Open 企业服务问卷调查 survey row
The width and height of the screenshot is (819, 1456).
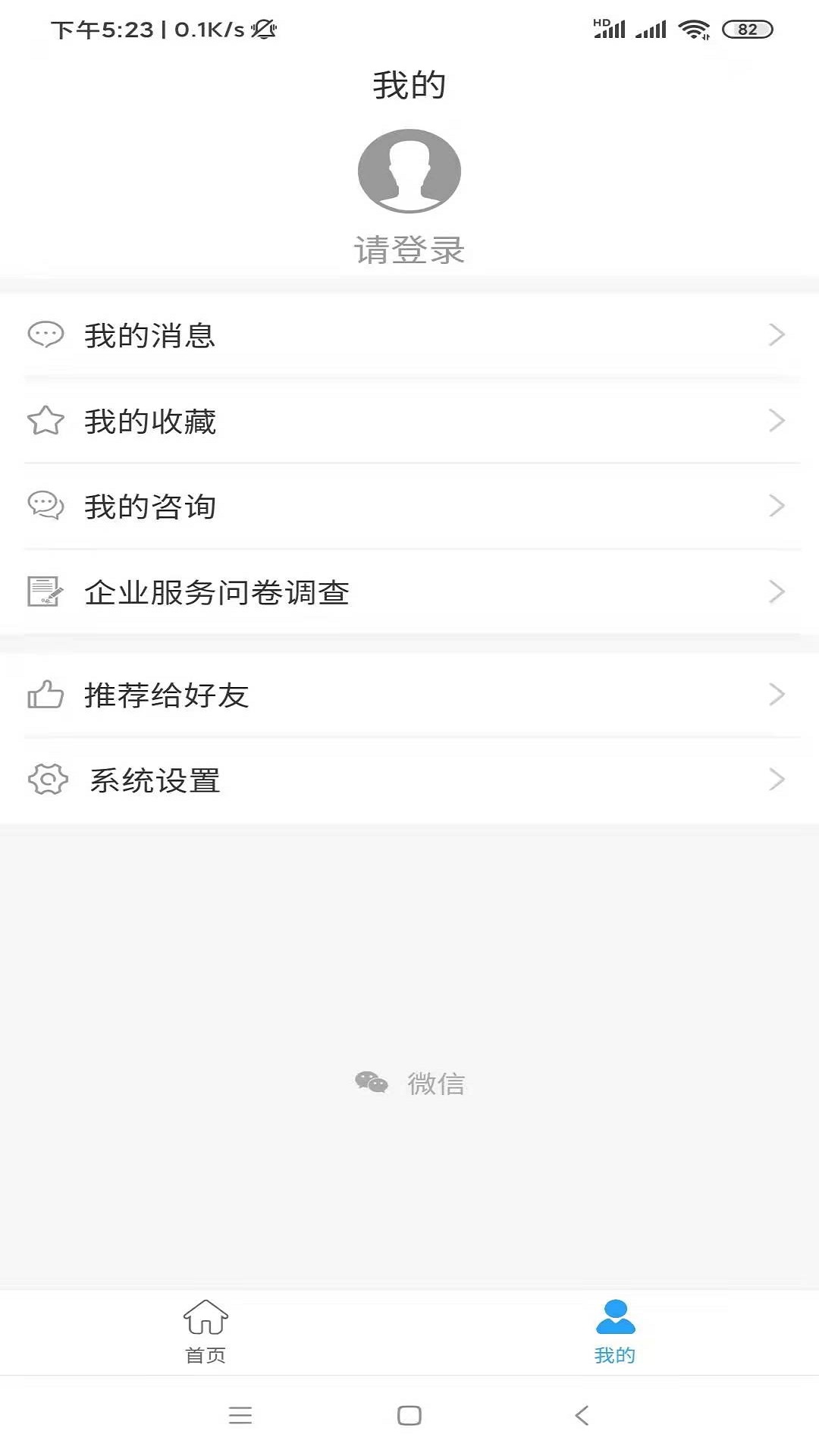409,591
